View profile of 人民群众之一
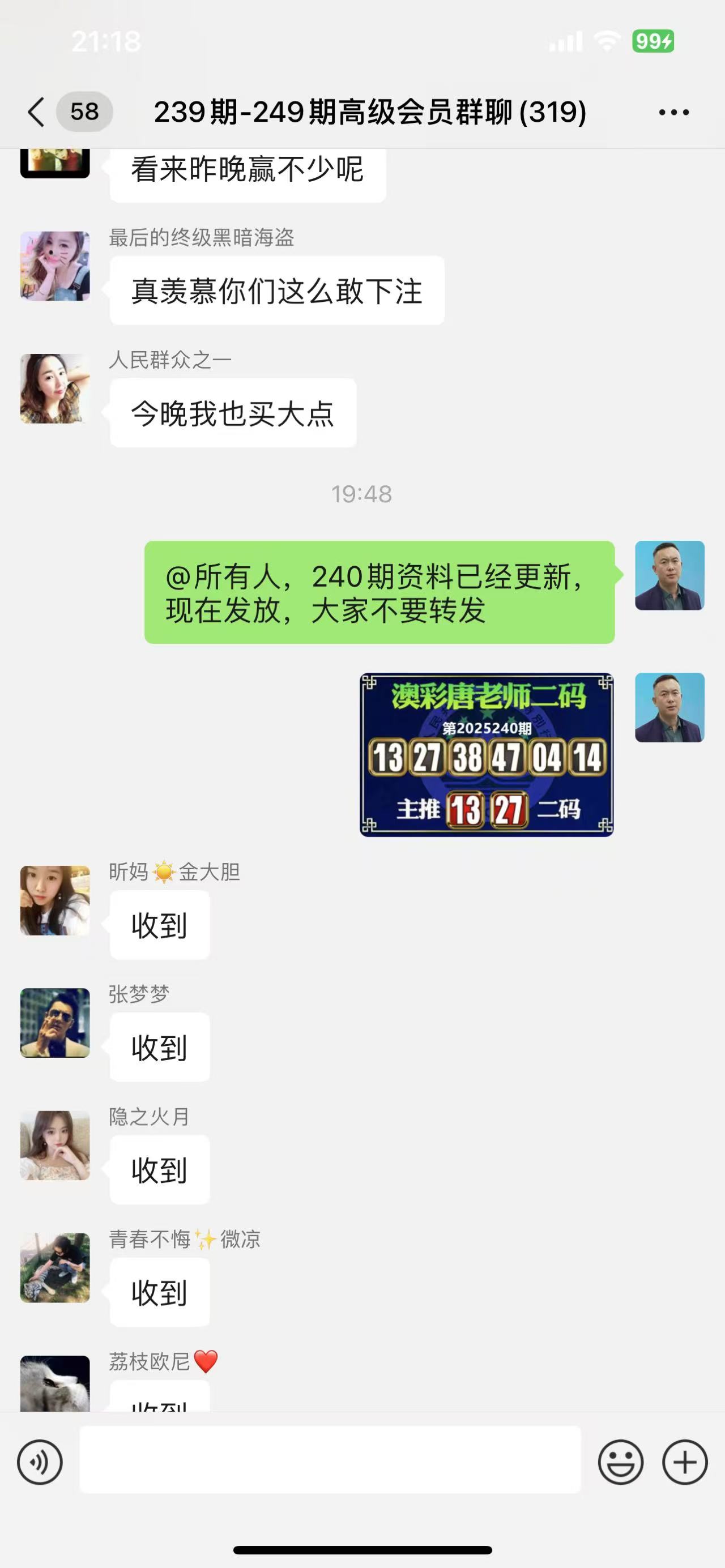725x1568 pixels. 55,388
